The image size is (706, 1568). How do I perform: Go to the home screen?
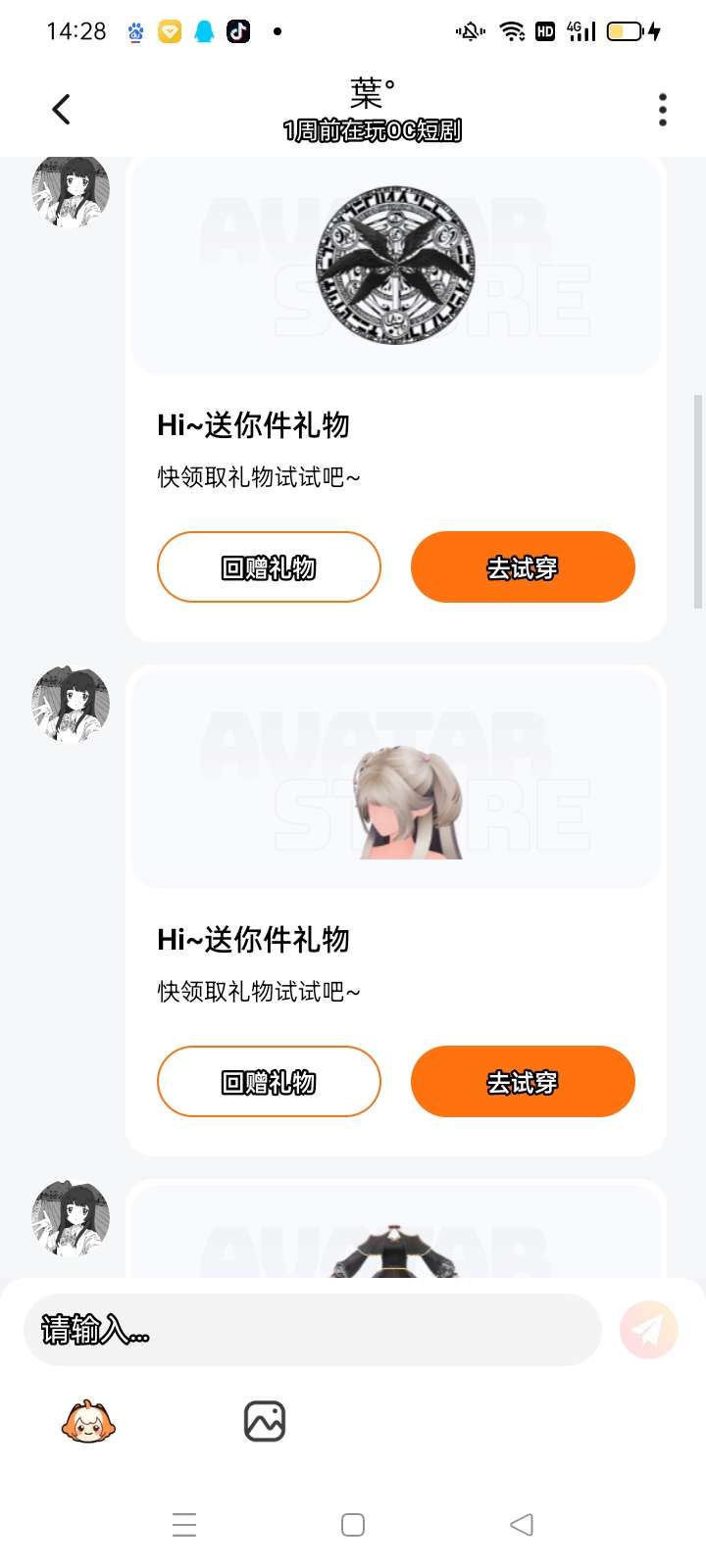coord(353,1525)
